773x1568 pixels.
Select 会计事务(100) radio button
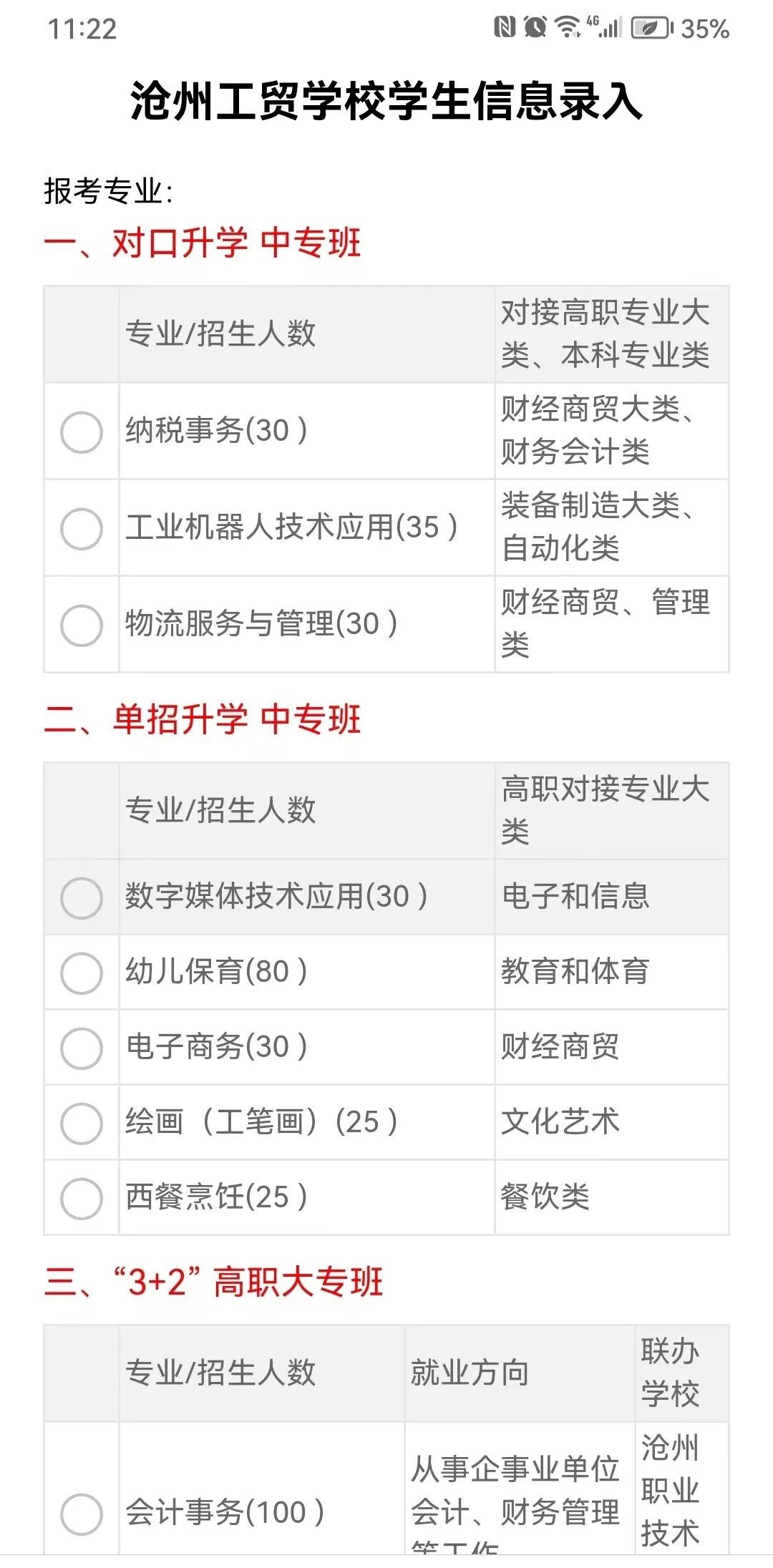[82, 1514]
